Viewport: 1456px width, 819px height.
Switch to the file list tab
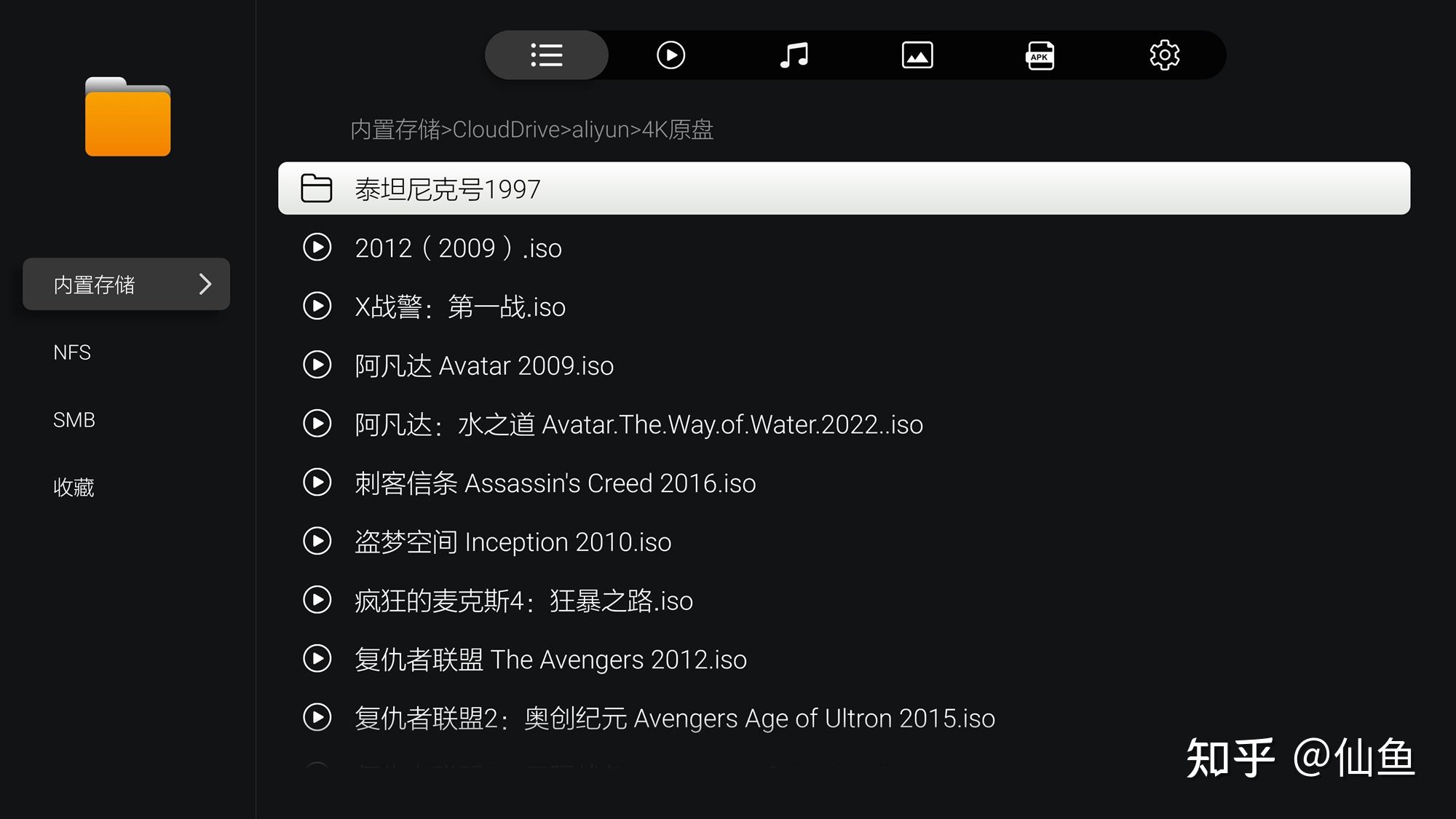click(546, 55)
